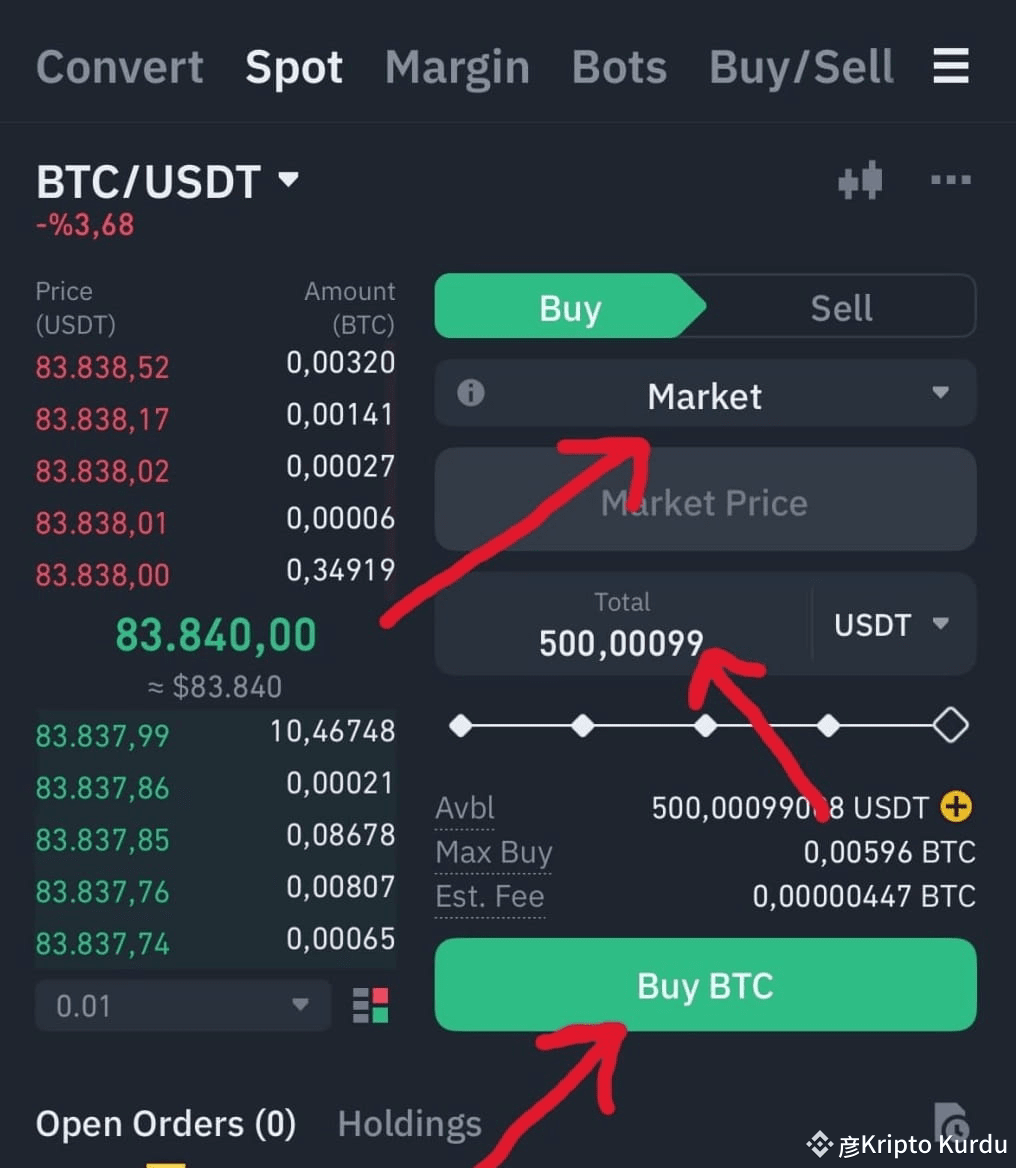Select the Holdings tab
The height and width of the screenshot is (1168, 1016).
click(409, 1123)
